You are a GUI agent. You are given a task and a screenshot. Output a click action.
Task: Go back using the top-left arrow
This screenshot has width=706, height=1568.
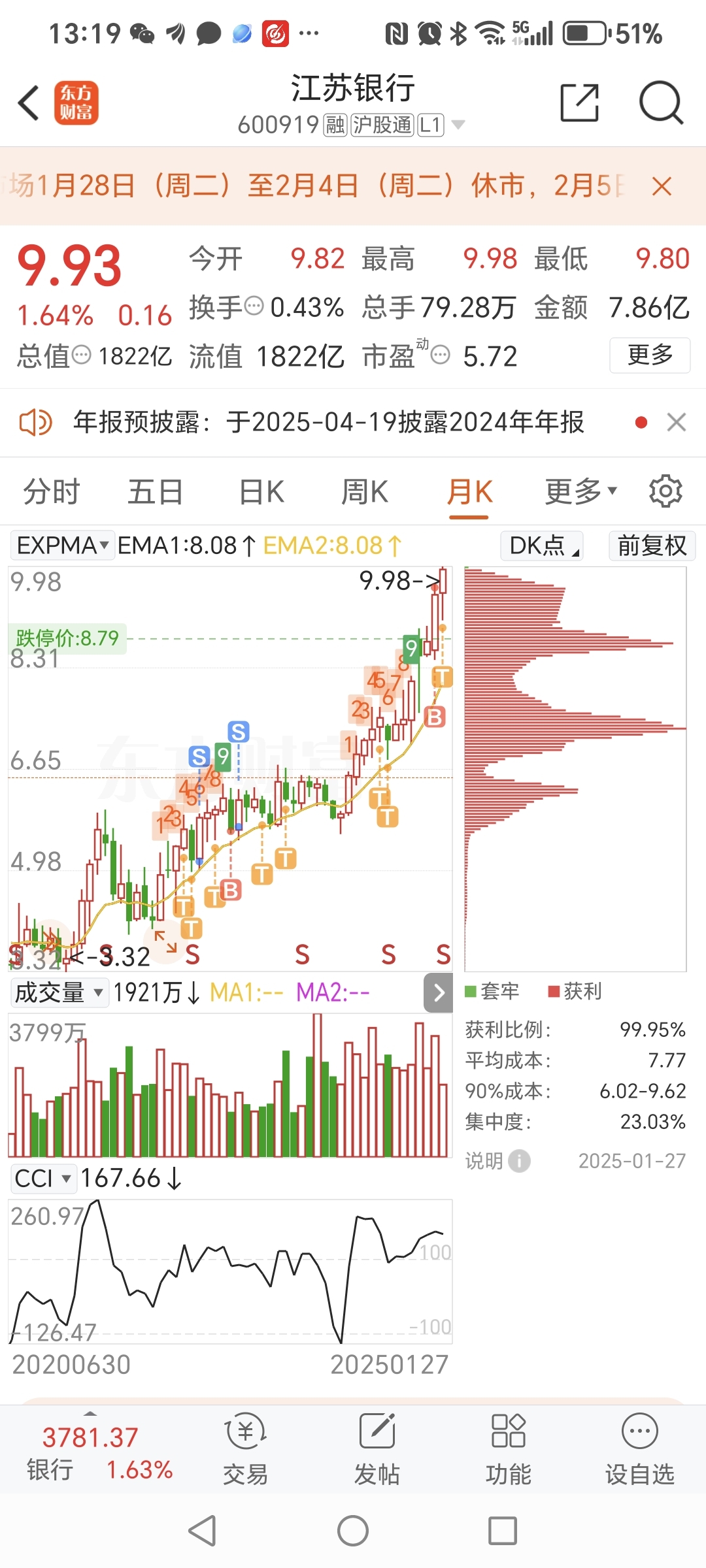pyautogui.click(x=29, y=103)
